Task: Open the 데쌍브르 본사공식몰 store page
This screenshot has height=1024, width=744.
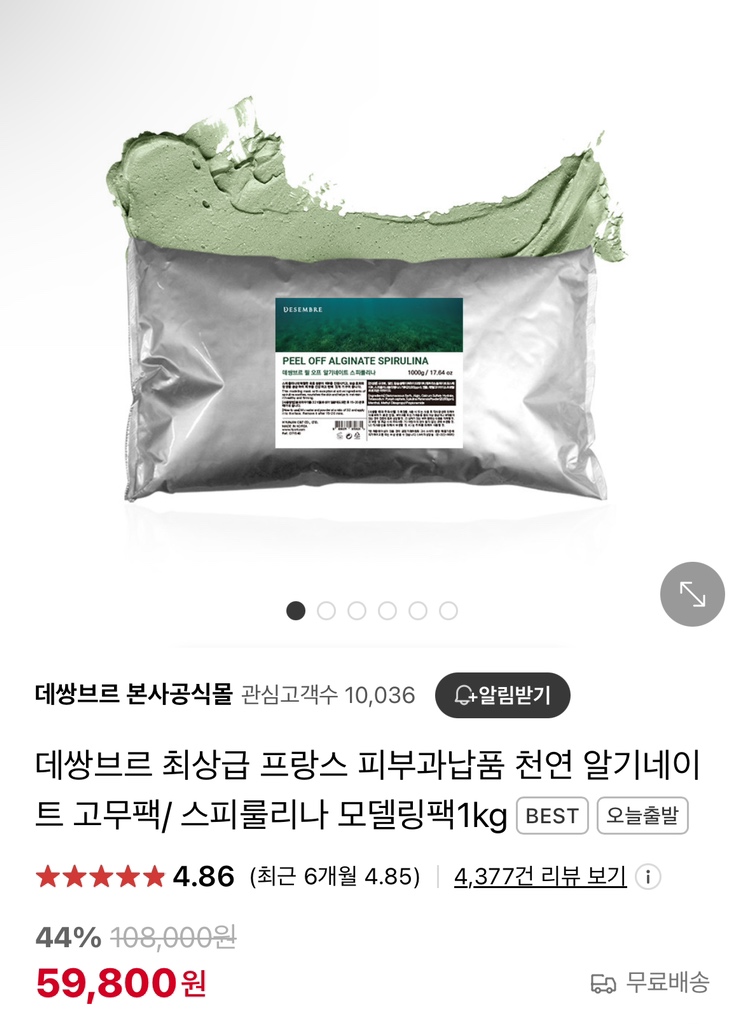Action: click(x=134, y=694)
